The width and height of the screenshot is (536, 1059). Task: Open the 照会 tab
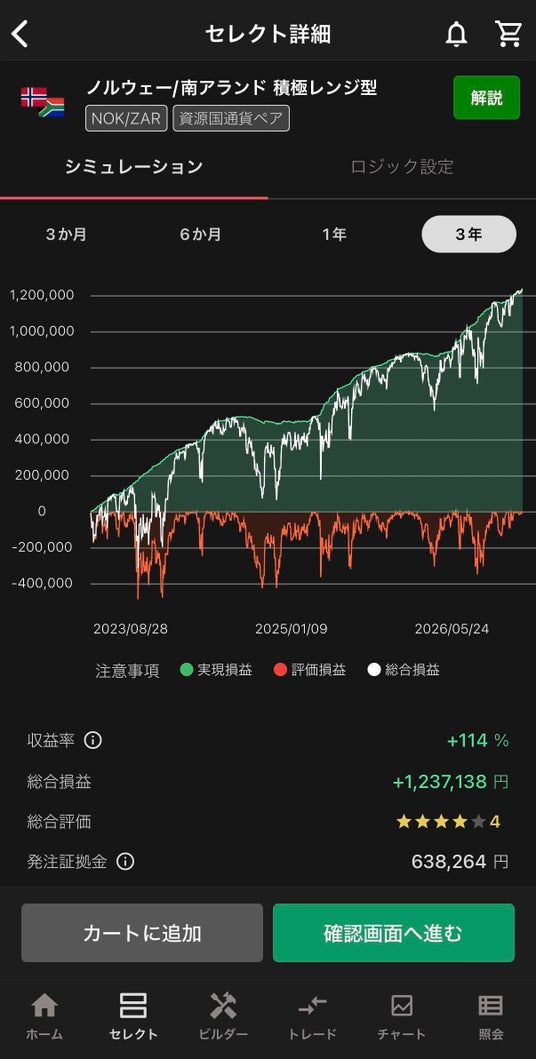coord(491,1016)
